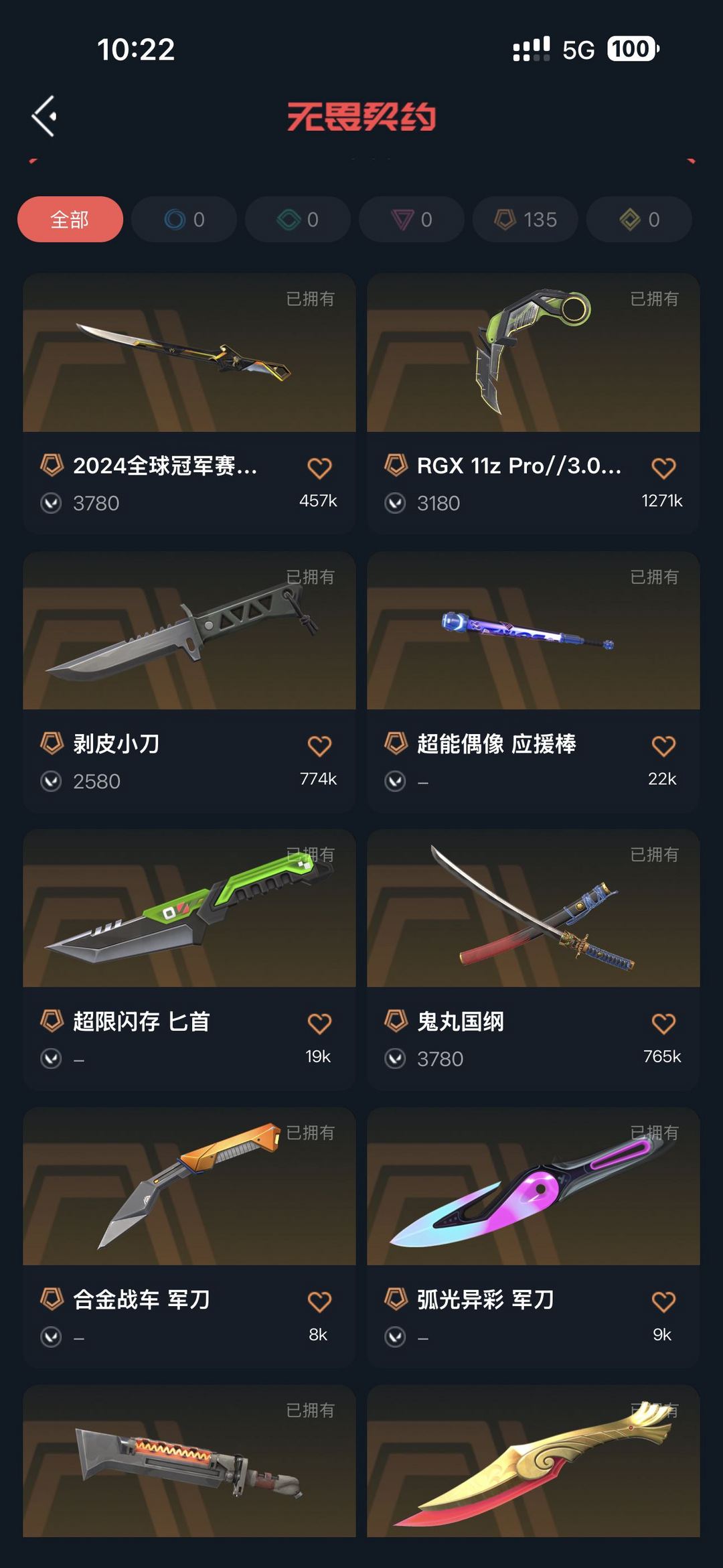This screenshot has width=723, height=1568.
Task: View the 剥皮小刀 knife card
Action: tap(189, 631)
